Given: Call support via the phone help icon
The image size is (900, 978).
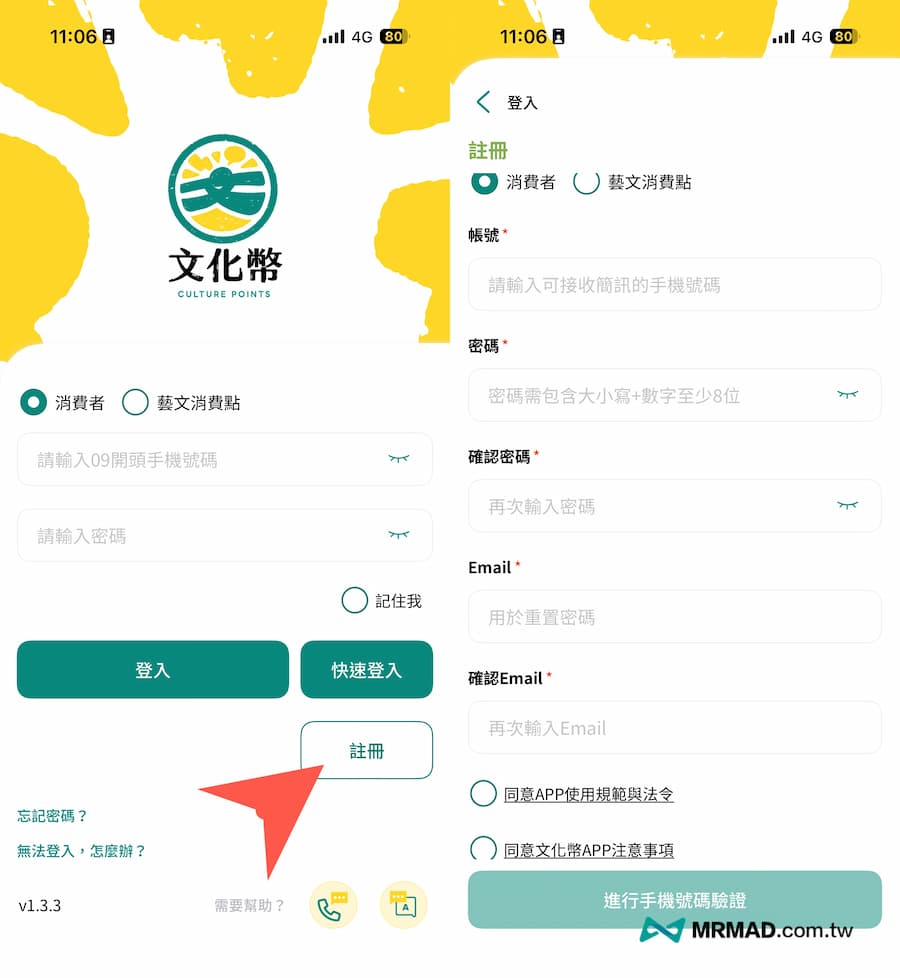Looking at the screenshot, I should [332, 906].
